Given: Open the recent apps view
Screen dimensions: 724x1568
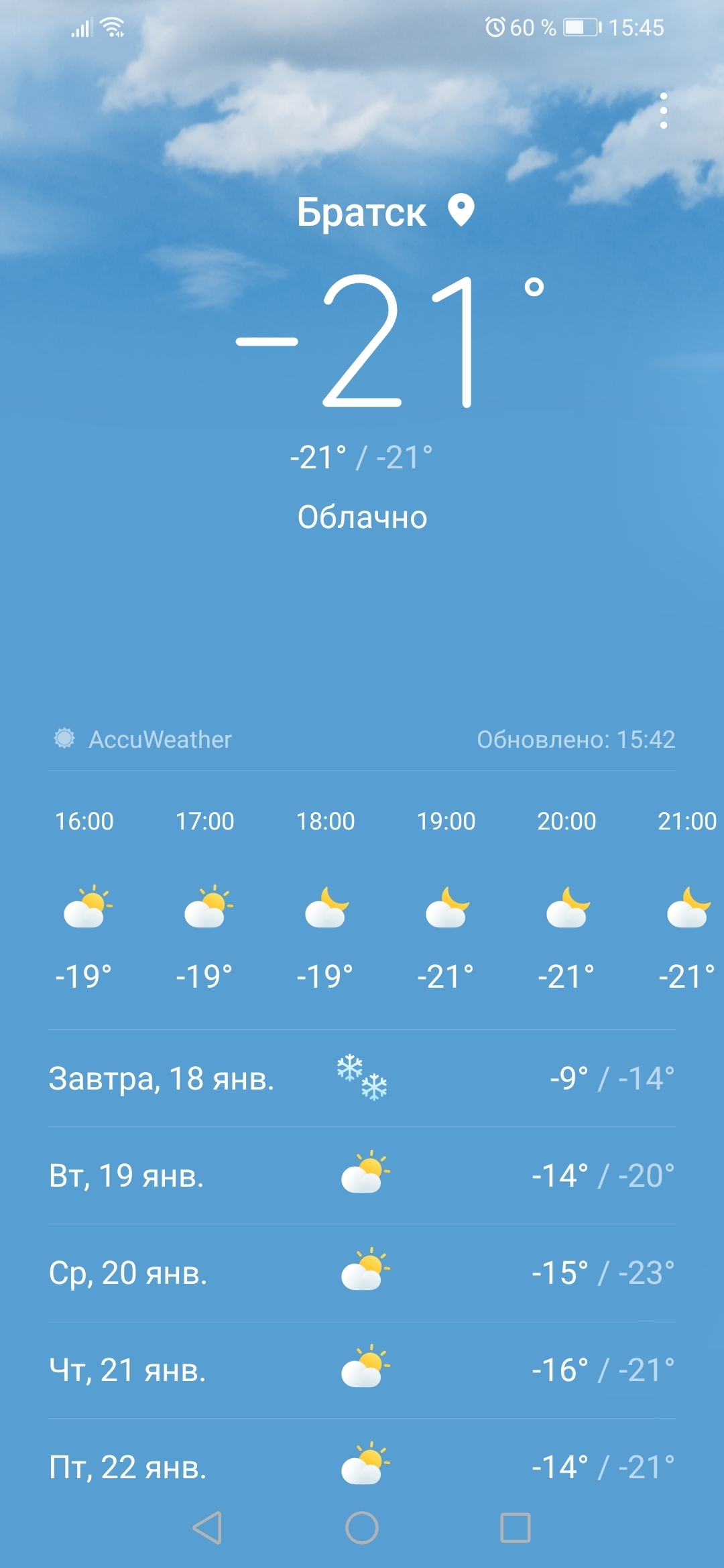Looking at the screenshot, I should tap(516, 1528).
